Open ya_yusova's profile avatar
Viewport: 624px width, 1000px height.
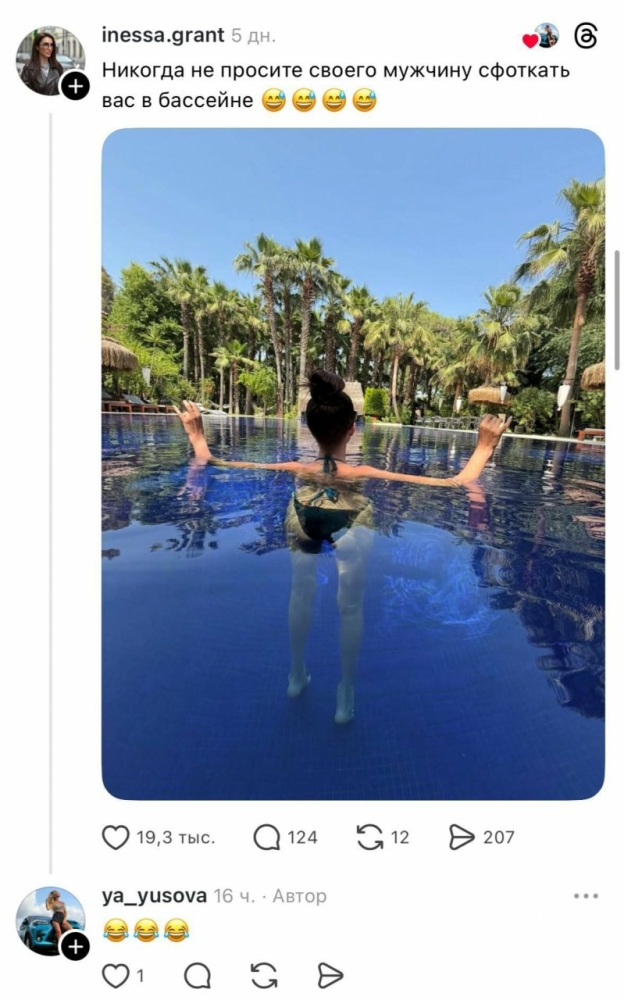point(48,919)
